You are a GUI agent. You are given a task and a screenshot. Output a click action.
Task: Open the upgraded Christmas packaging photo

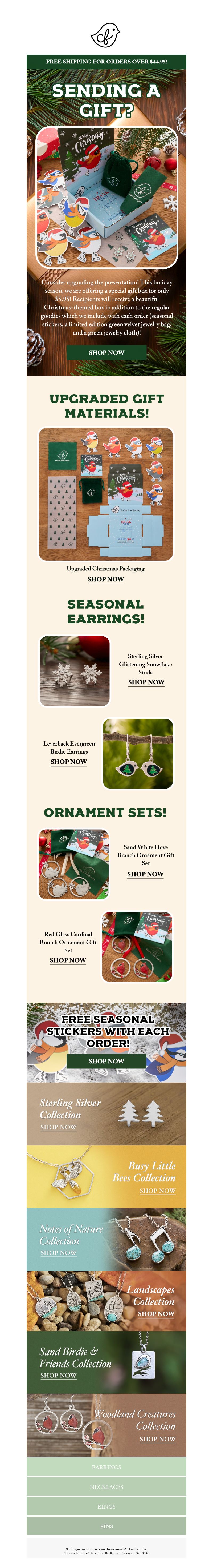click(x=106, y=494)
